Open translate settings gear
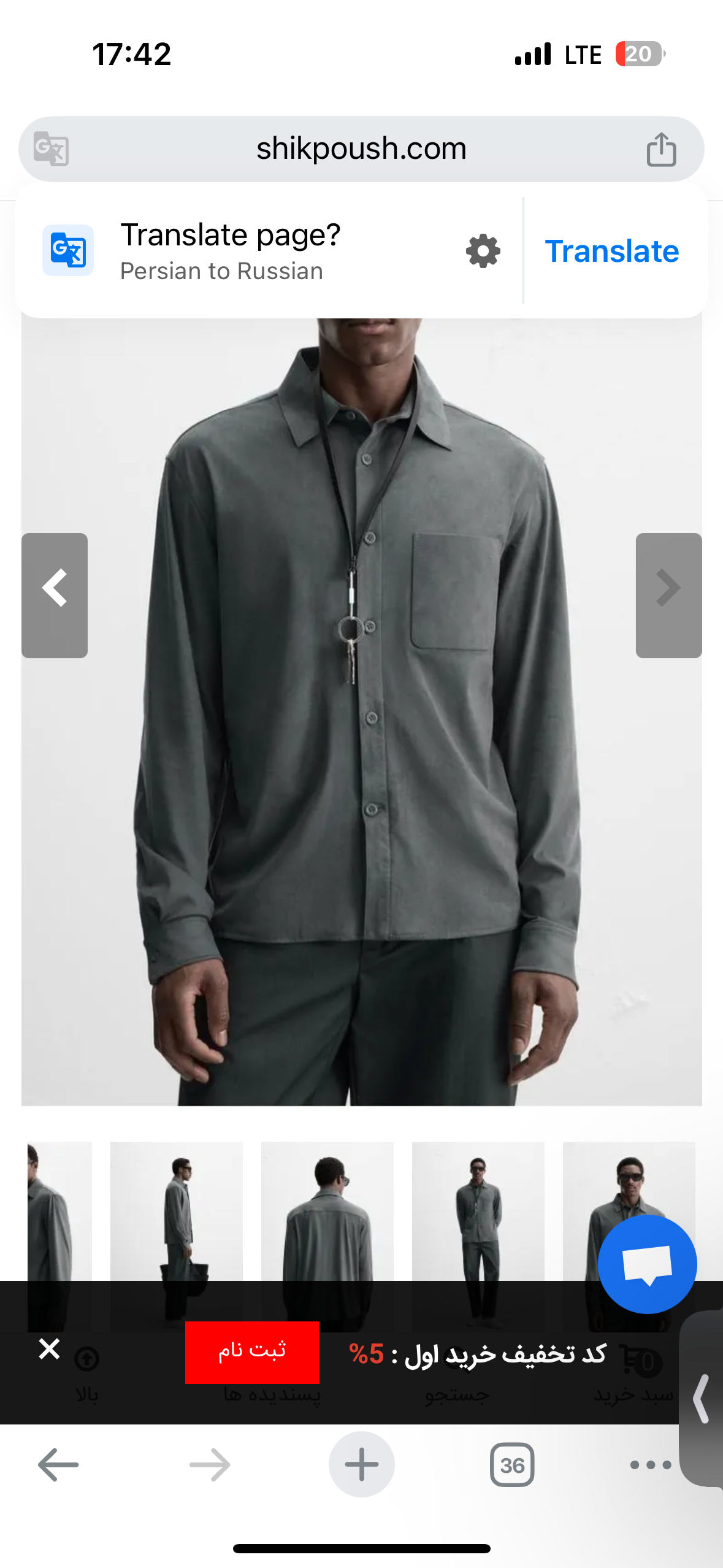Image resolution: width=723 pixels, height=1568 pixels. click(483, 251)
